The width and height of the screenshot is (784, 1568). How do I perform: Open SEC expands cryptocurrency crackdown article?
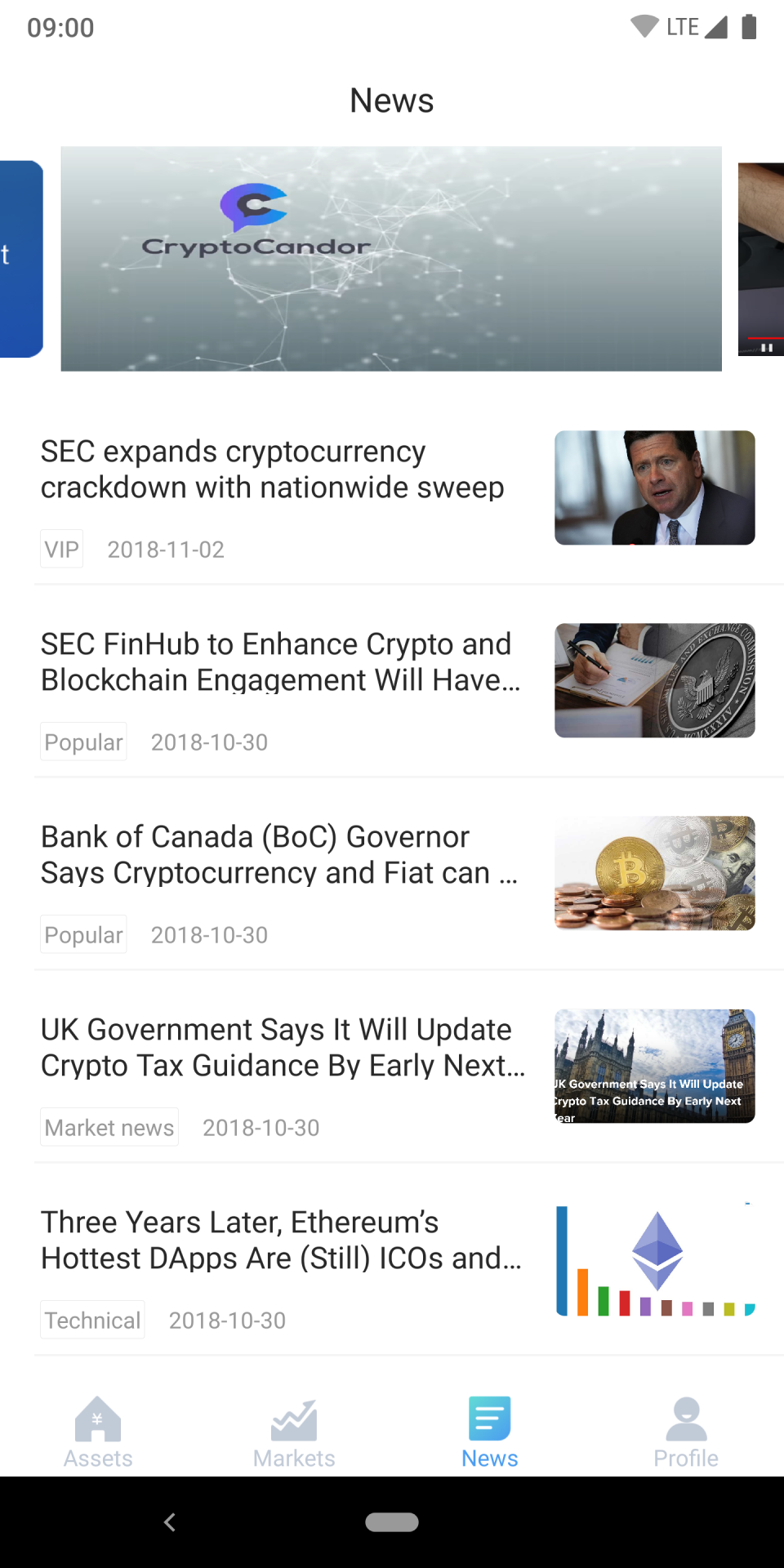[x=273, y=470]
